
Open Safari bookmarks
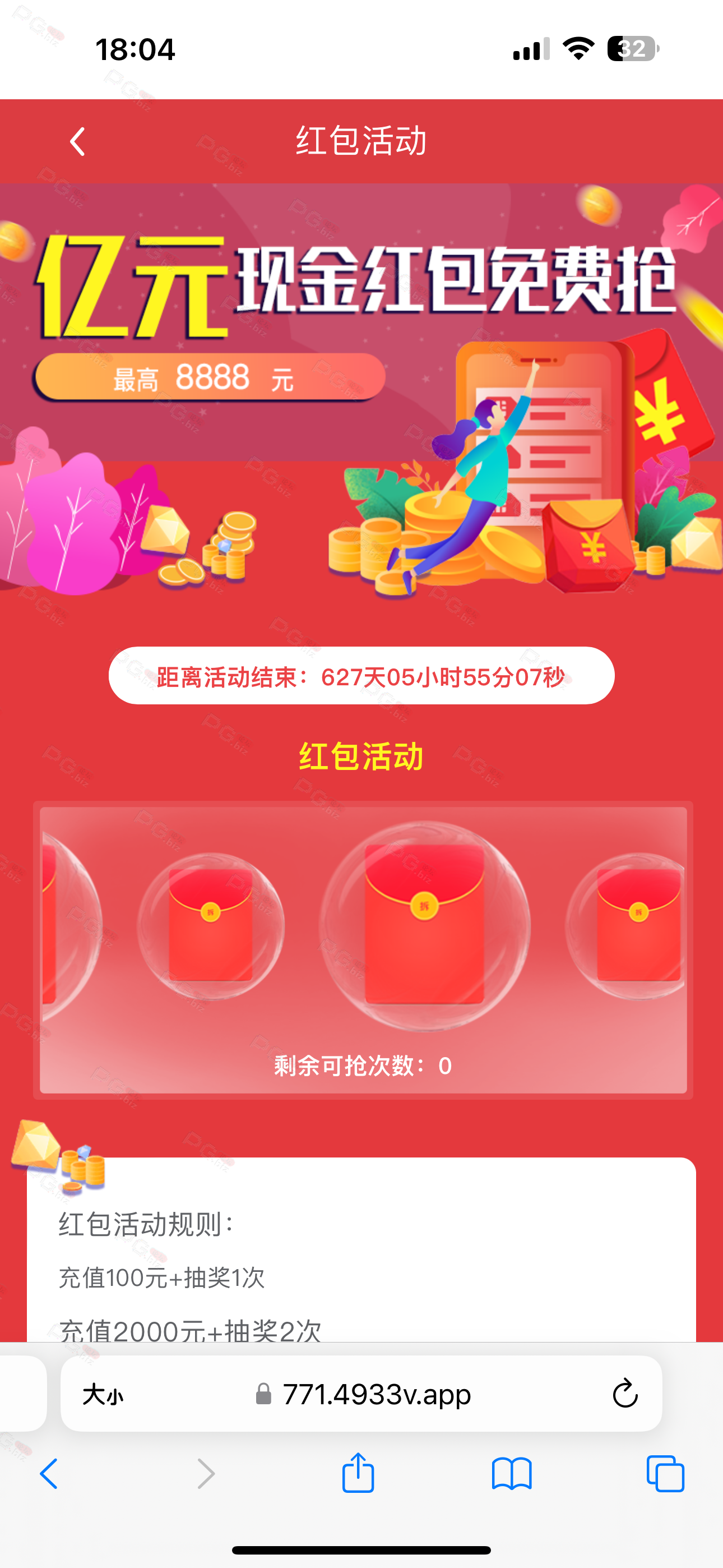[512, 1474]
